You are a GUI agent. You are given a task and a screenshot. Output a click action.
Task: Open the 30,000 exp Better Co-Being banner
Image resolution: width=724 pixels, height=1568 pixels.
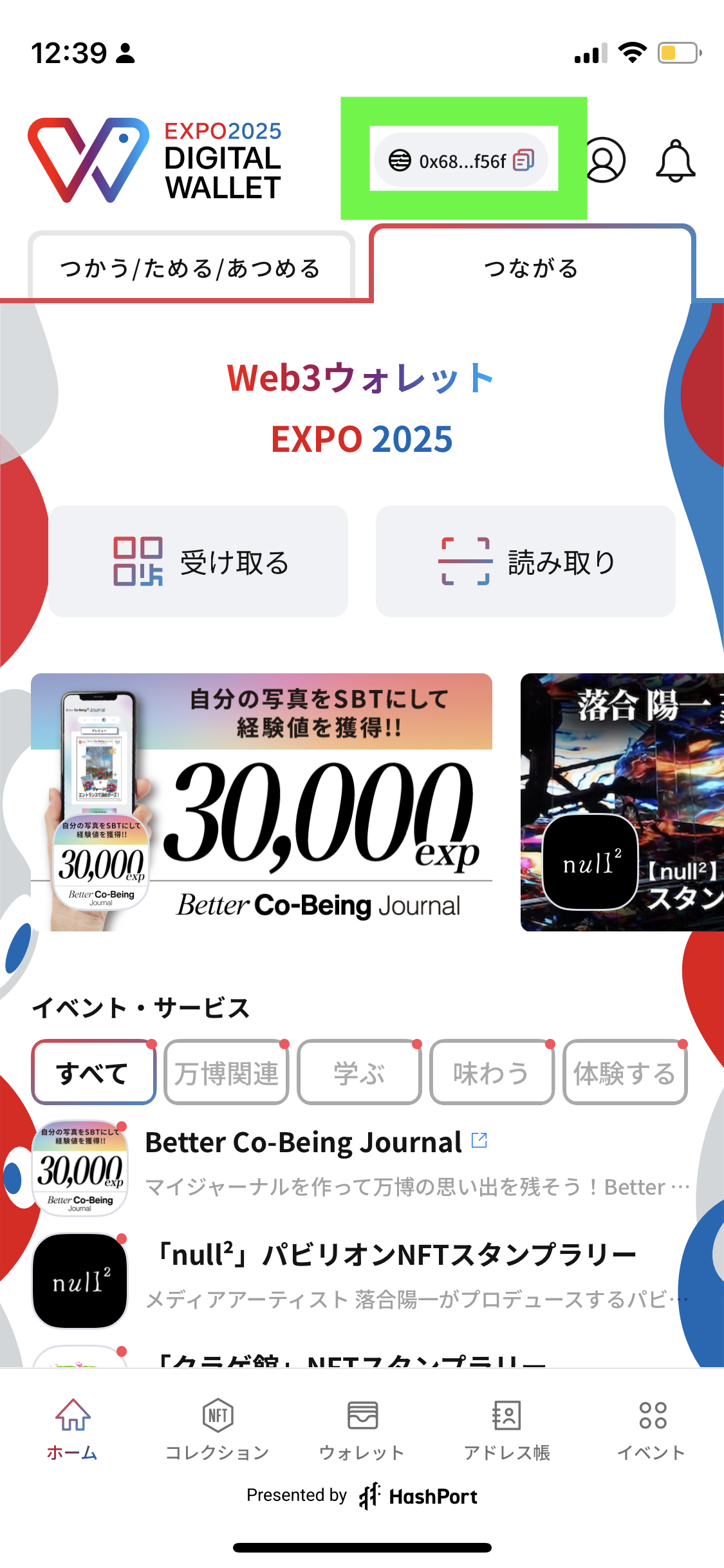(x=261, y=802)
